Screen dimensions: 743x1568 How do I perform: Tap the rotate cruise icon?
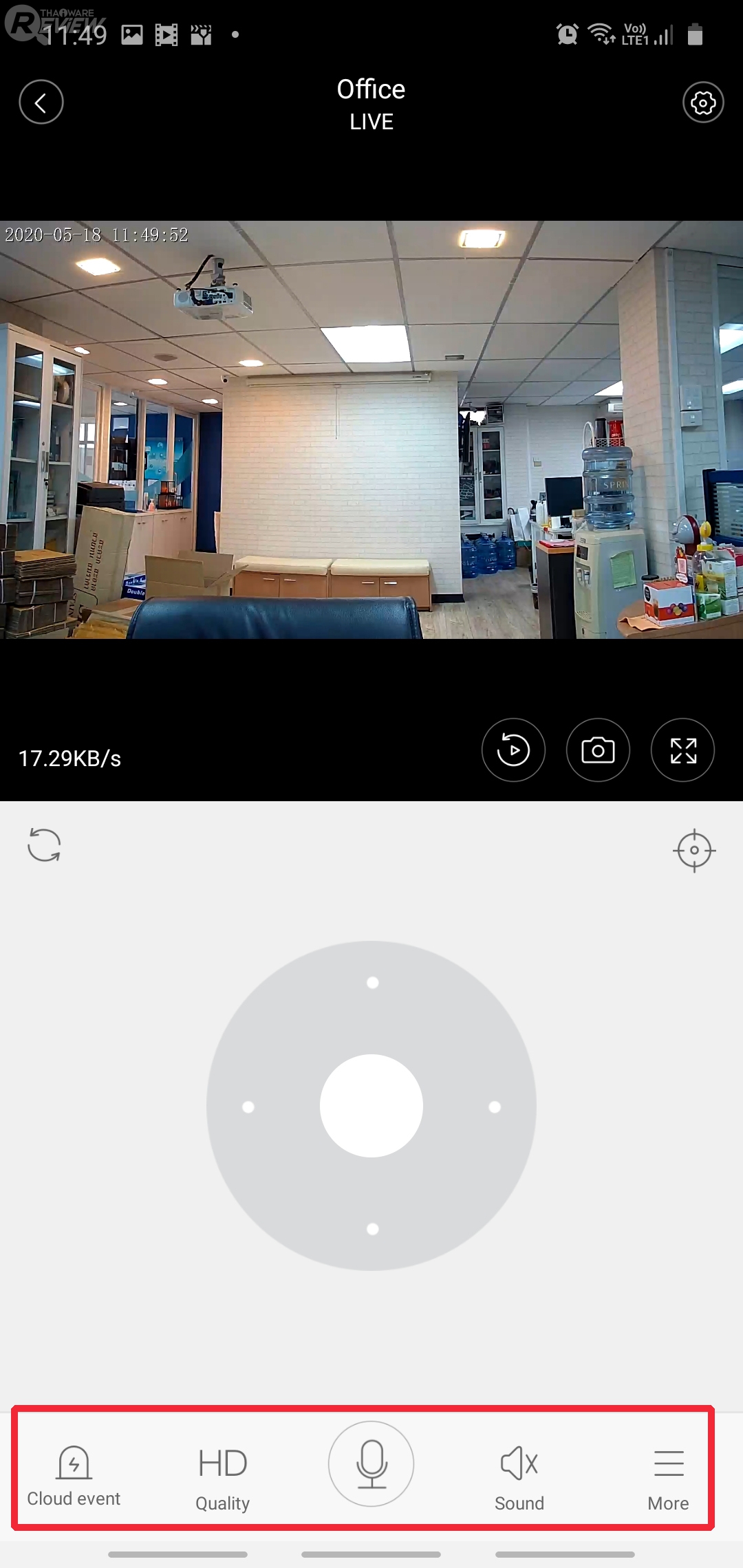pyautogui.click(x=44, y=845)
